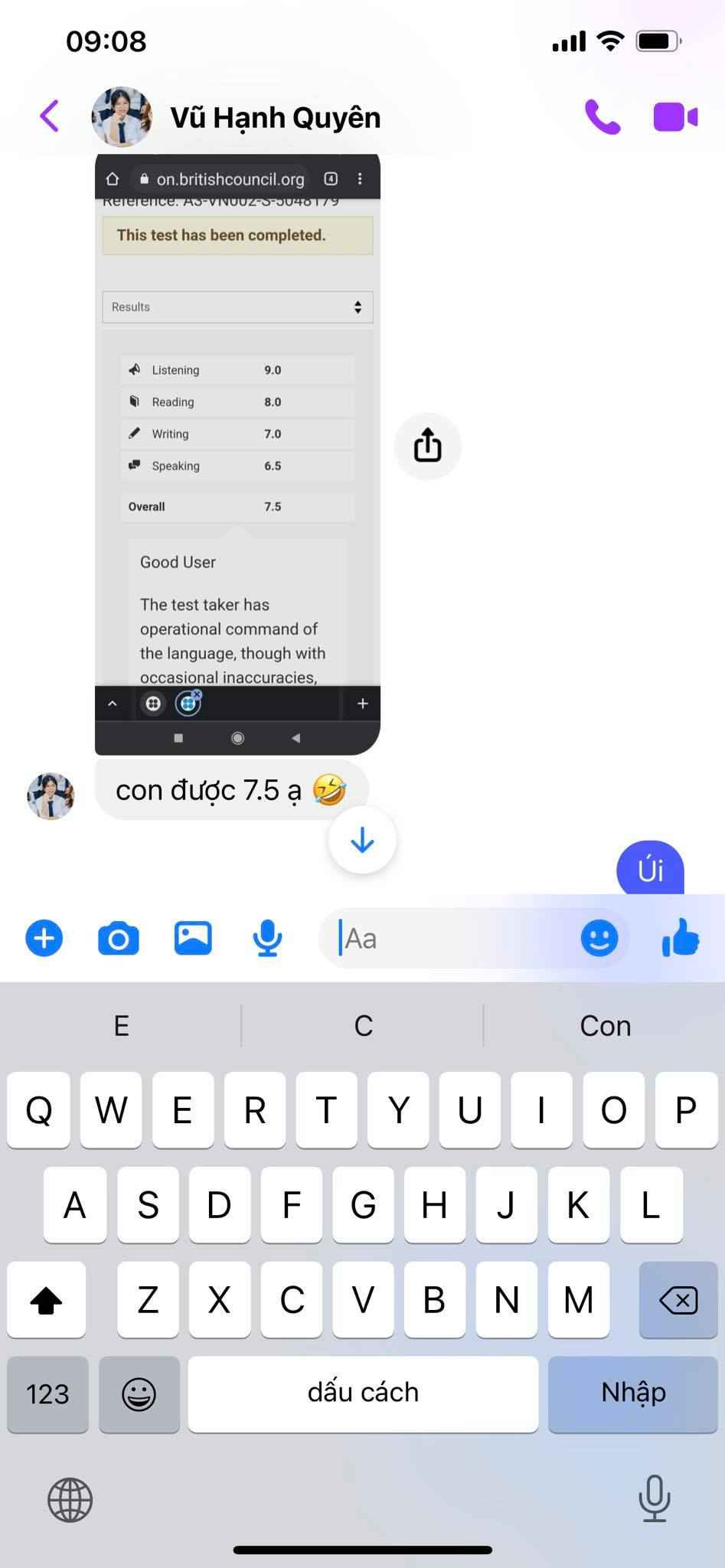Start a video call with Vũ Hạnh Quyên
The image size is (725, 1568).
click(x=675, y=117)
